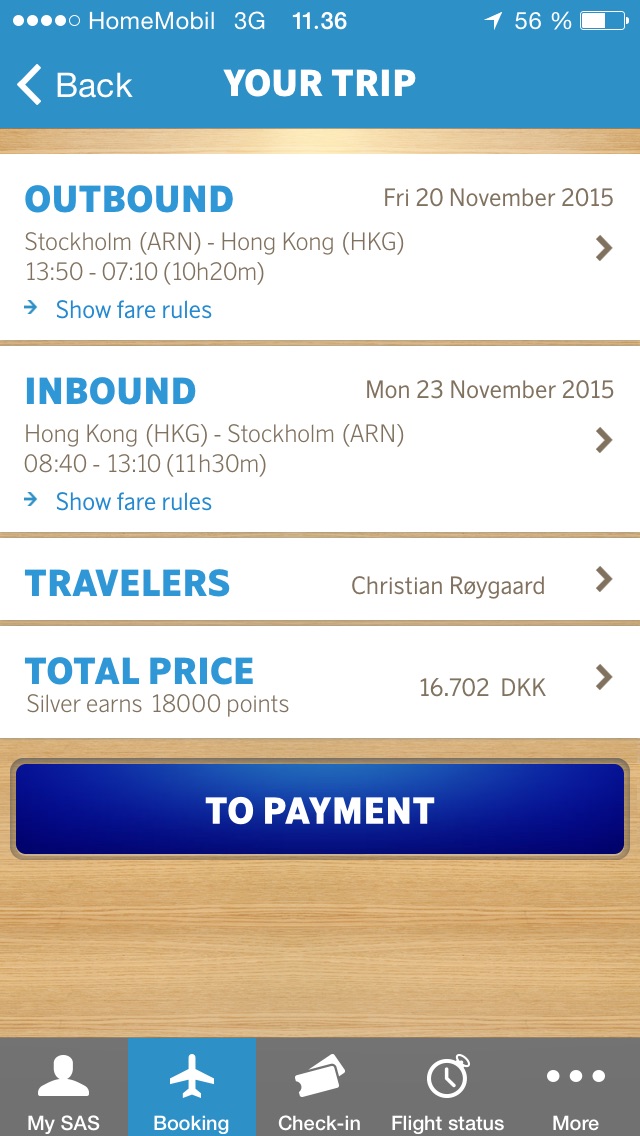
Task: Go back from Your Trip
Action: coord(75,85)
